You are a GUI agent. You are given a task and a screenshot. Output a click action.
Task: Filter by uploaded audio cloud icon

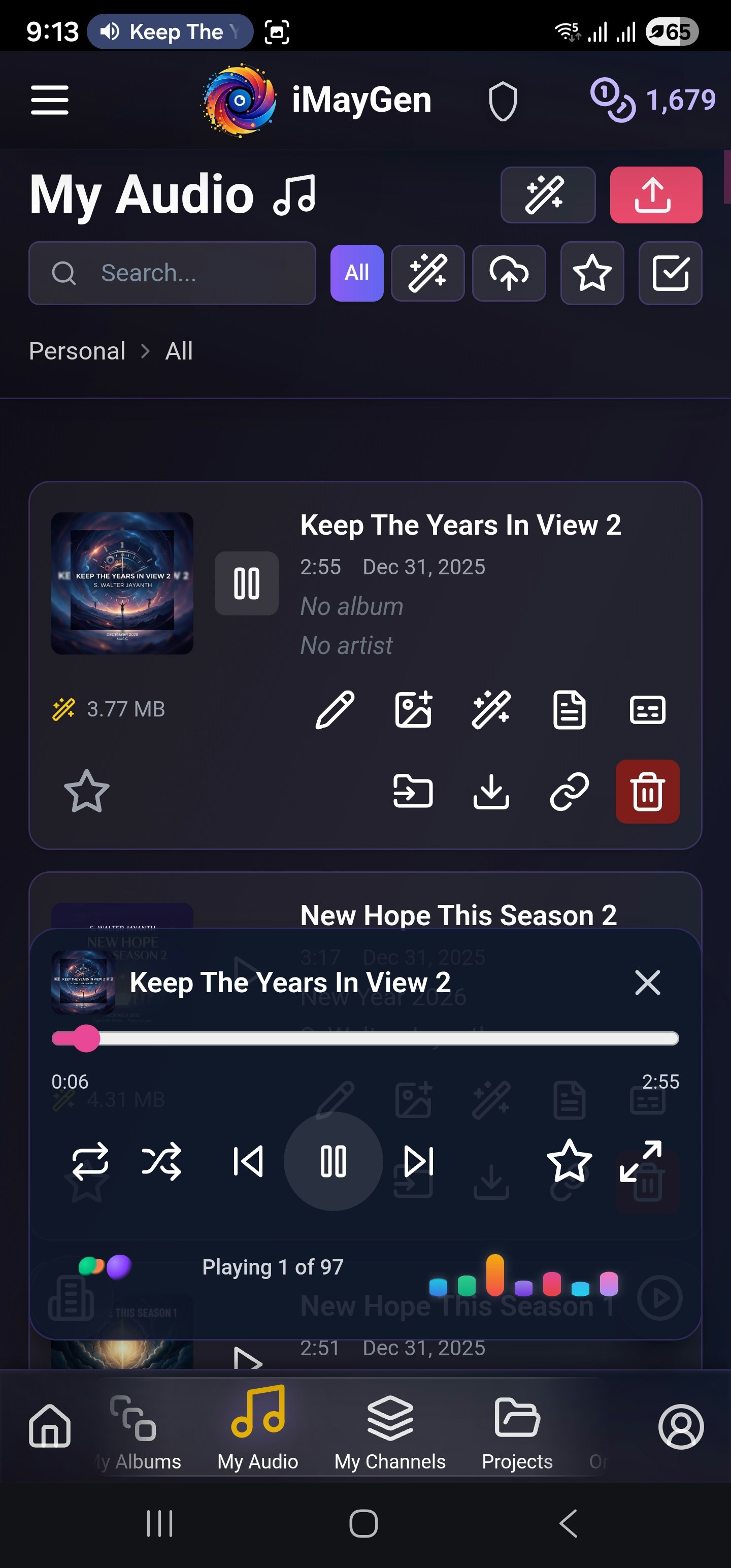click(x=509, y=273)
